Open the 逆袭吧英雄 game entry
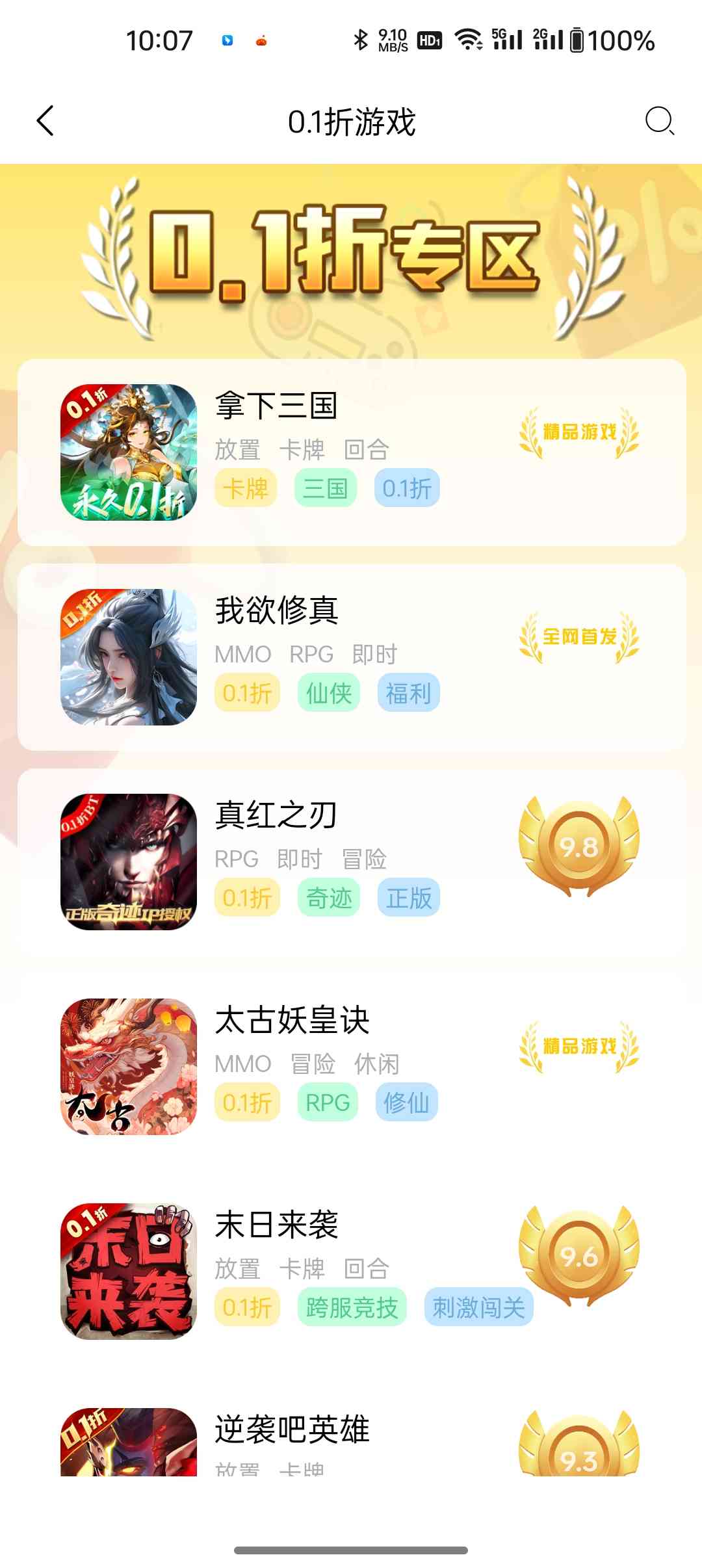This screenshot has height=1568, width=702. coord(351,1442)
